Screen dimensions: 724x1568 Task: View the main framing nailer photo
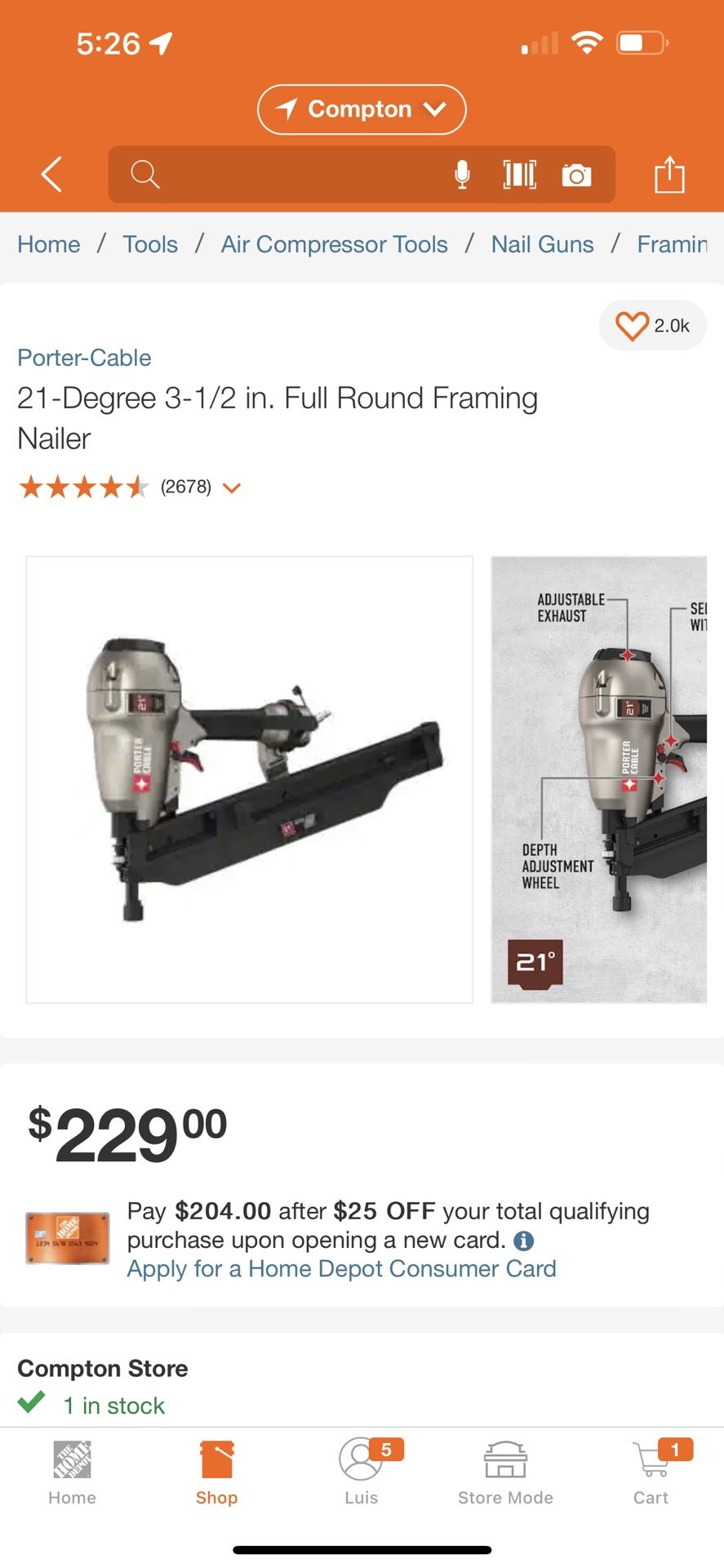tap(250, 779)
